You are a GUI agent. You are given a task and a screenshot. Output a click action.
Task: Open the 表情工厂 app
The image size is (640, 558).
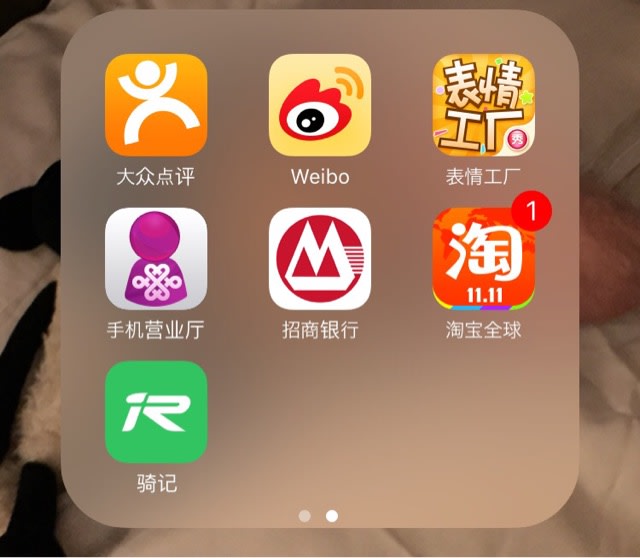483,105
